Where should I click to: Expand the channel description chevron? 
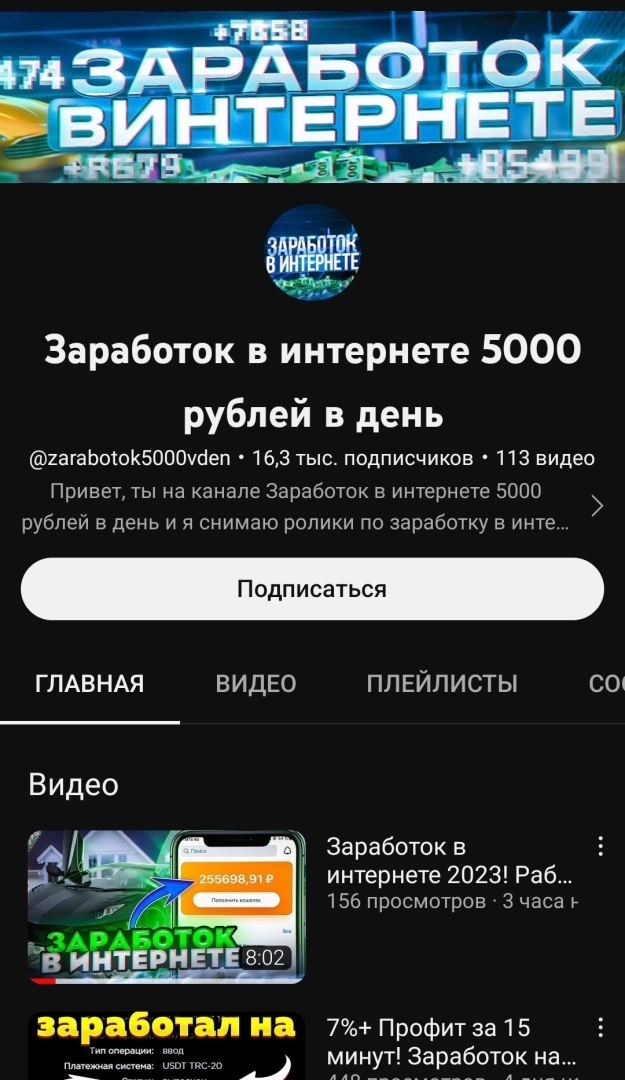click(597, 506)
